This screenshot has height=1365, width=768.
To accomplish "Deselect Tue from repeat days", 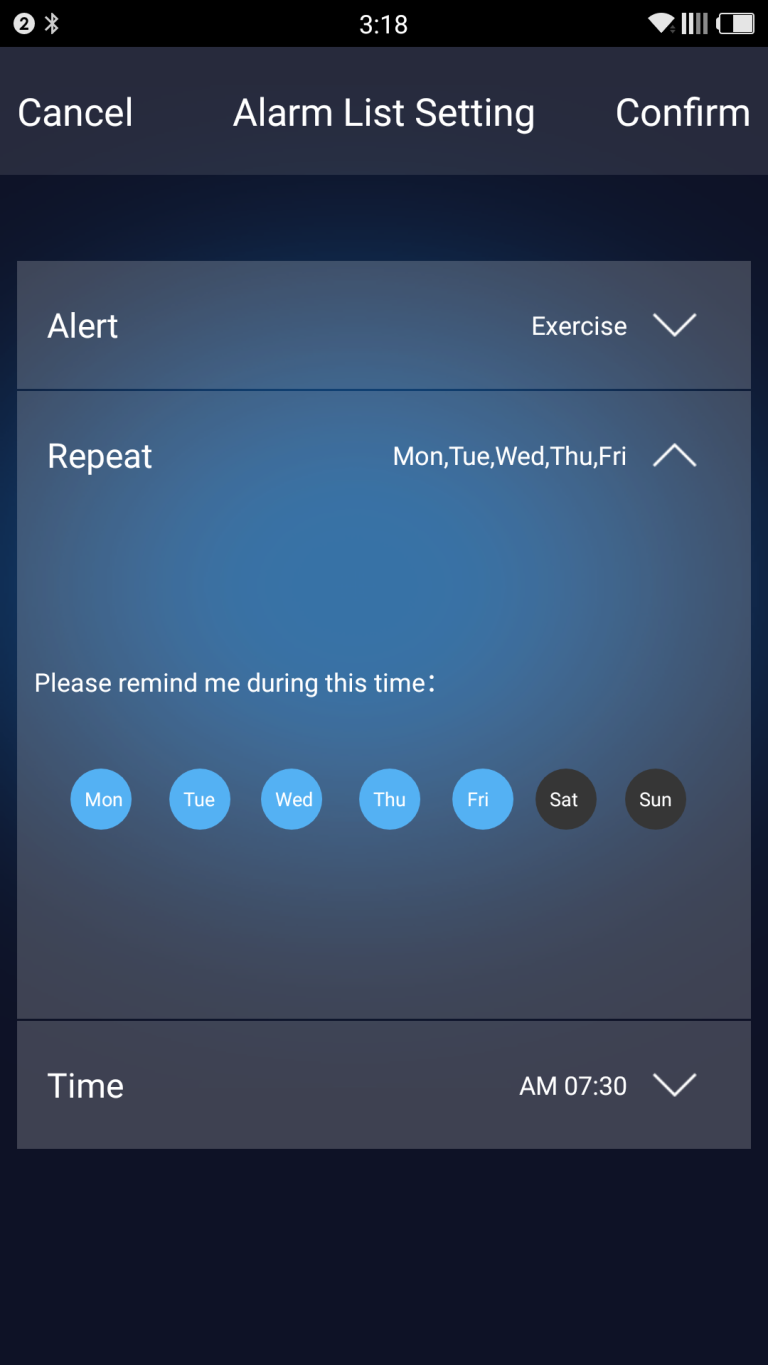I will pyautogui.click(x=200, y=799).
